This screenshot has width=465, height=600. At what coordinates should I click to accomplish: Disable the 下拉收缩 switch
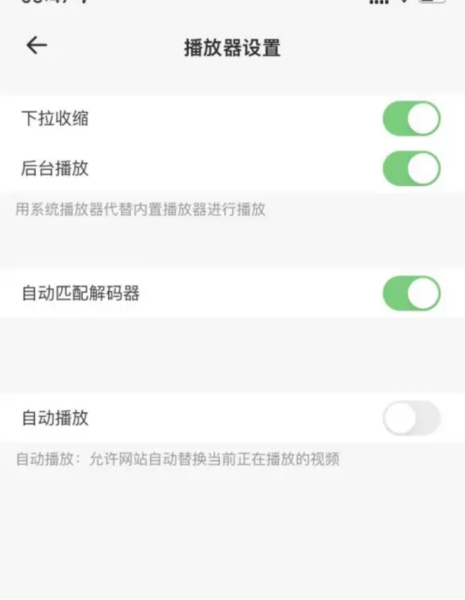411,119
